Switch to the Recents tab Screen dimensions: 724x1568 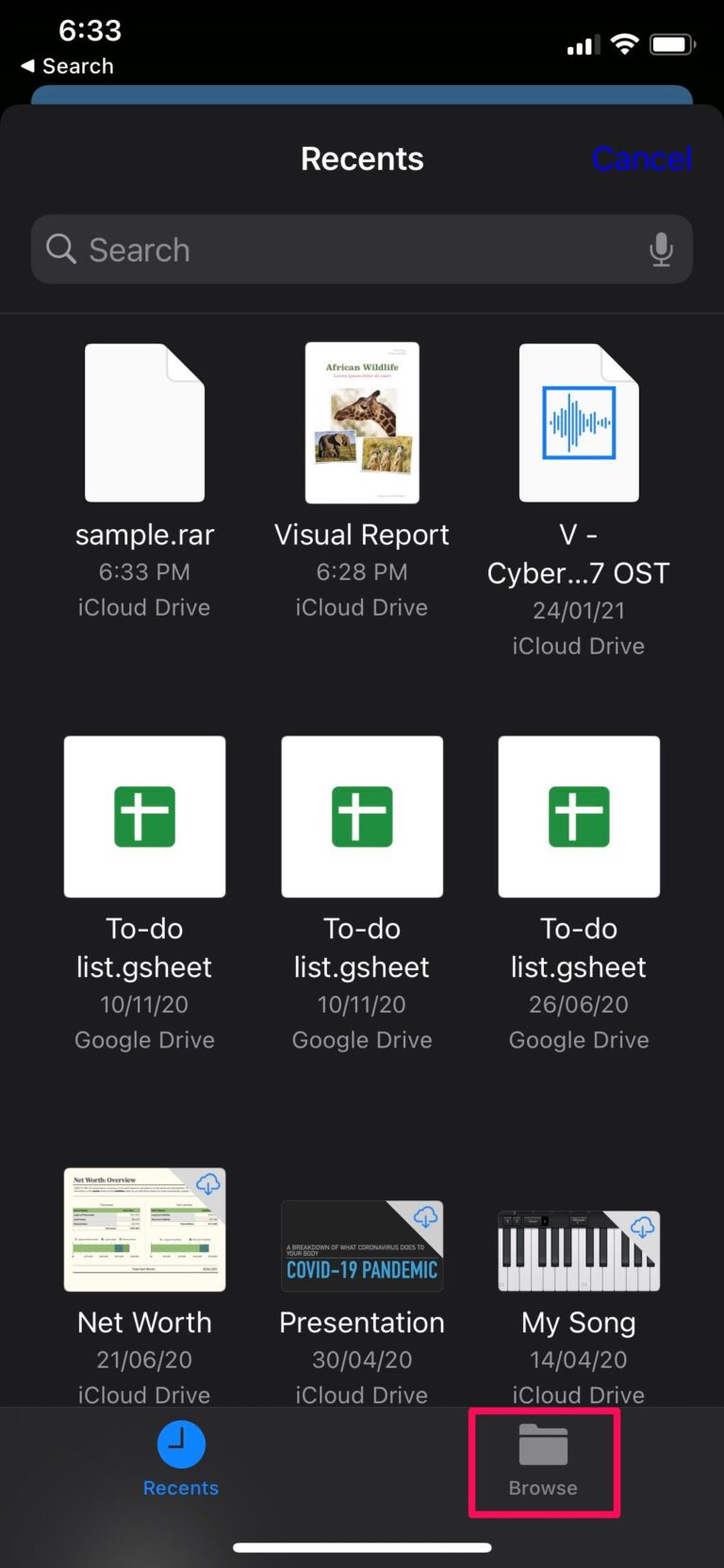point(180,1461)
